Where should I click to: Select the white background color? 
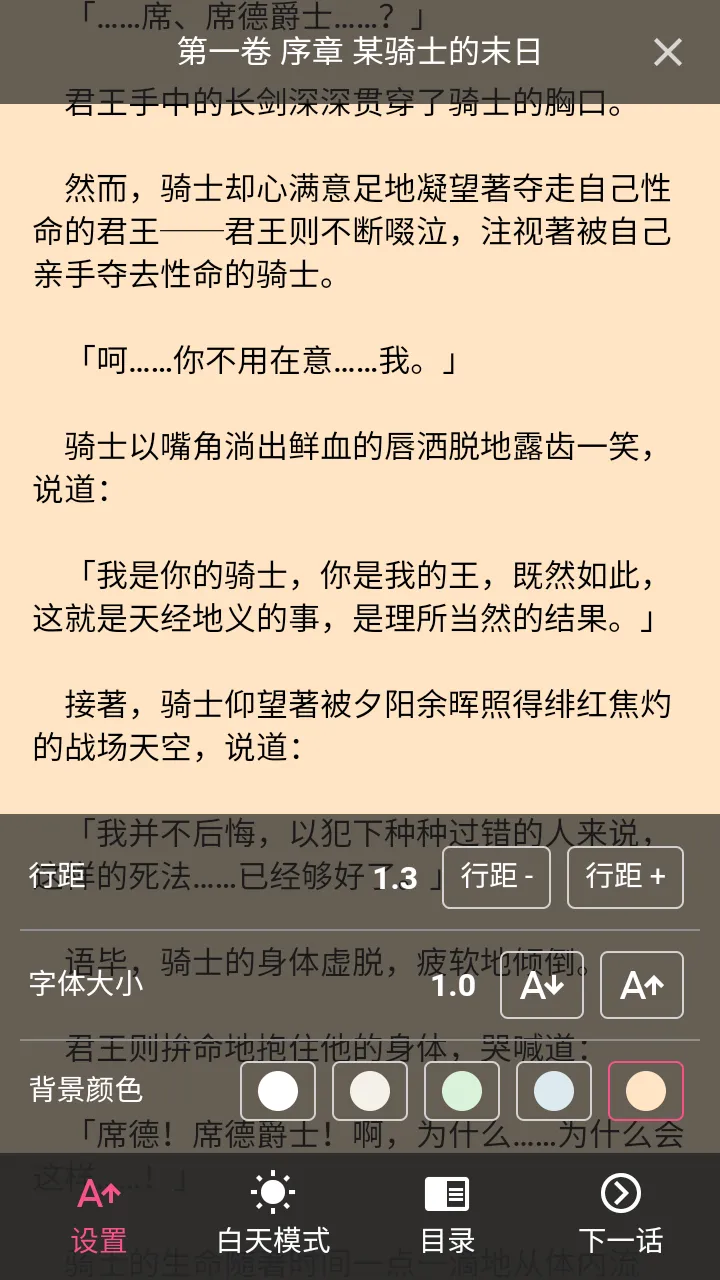point(278,1090)
